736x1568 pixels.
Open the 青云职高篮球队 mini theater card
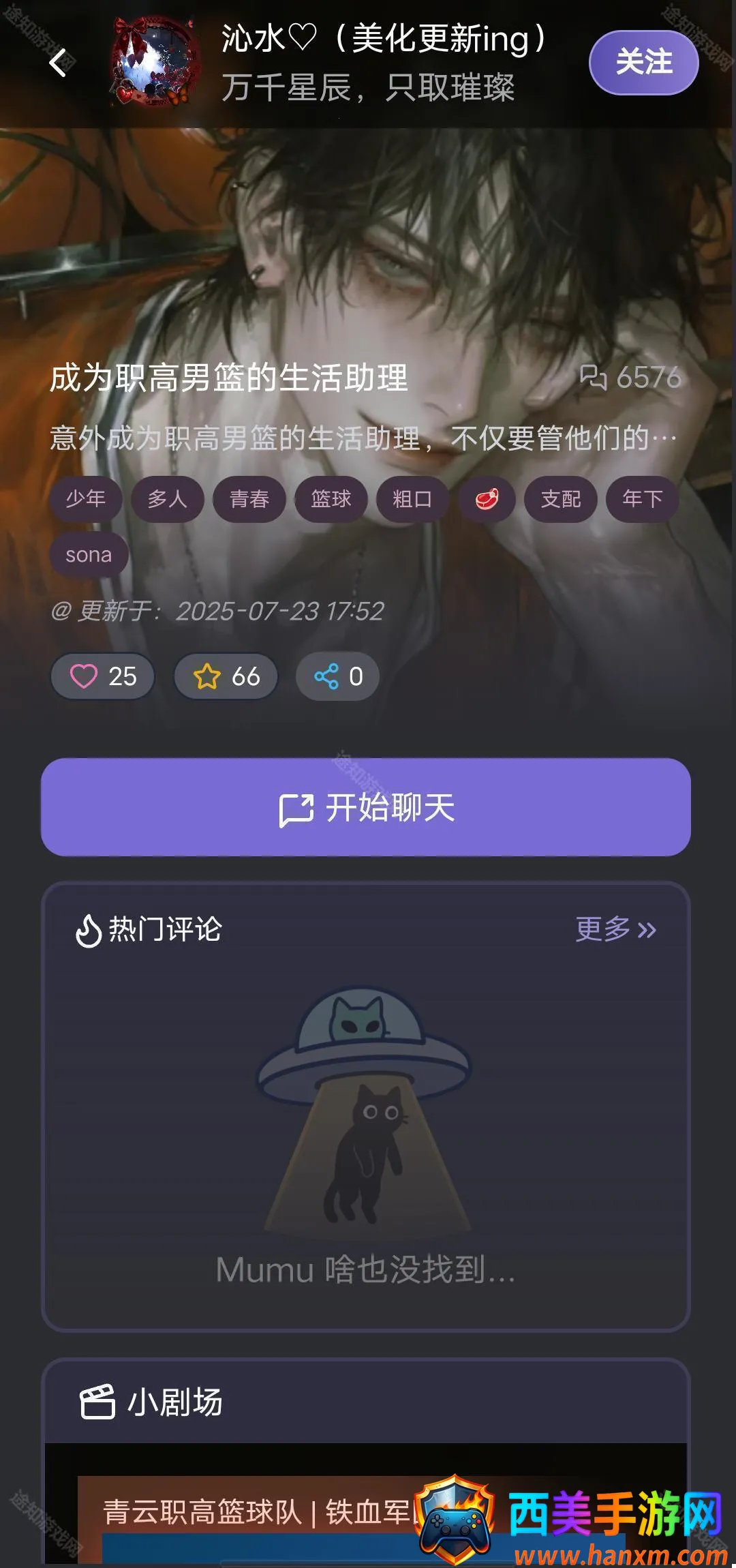[x=259, y=1512]
